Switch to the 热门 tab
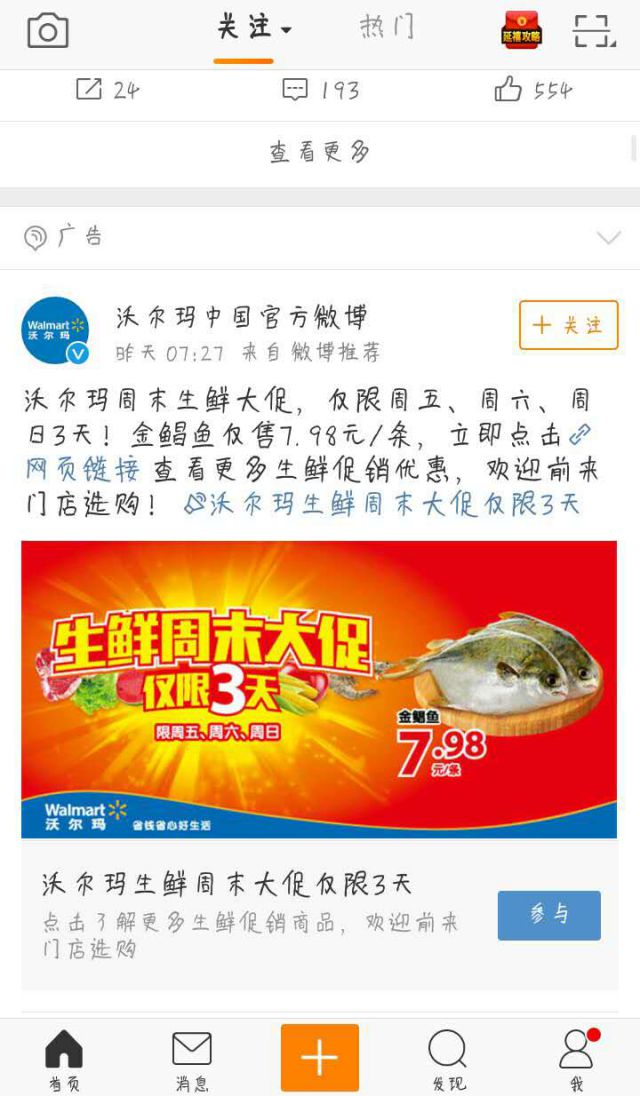Image resolution: width=640 pixels, height=1096 pixels. click(386, 28)
